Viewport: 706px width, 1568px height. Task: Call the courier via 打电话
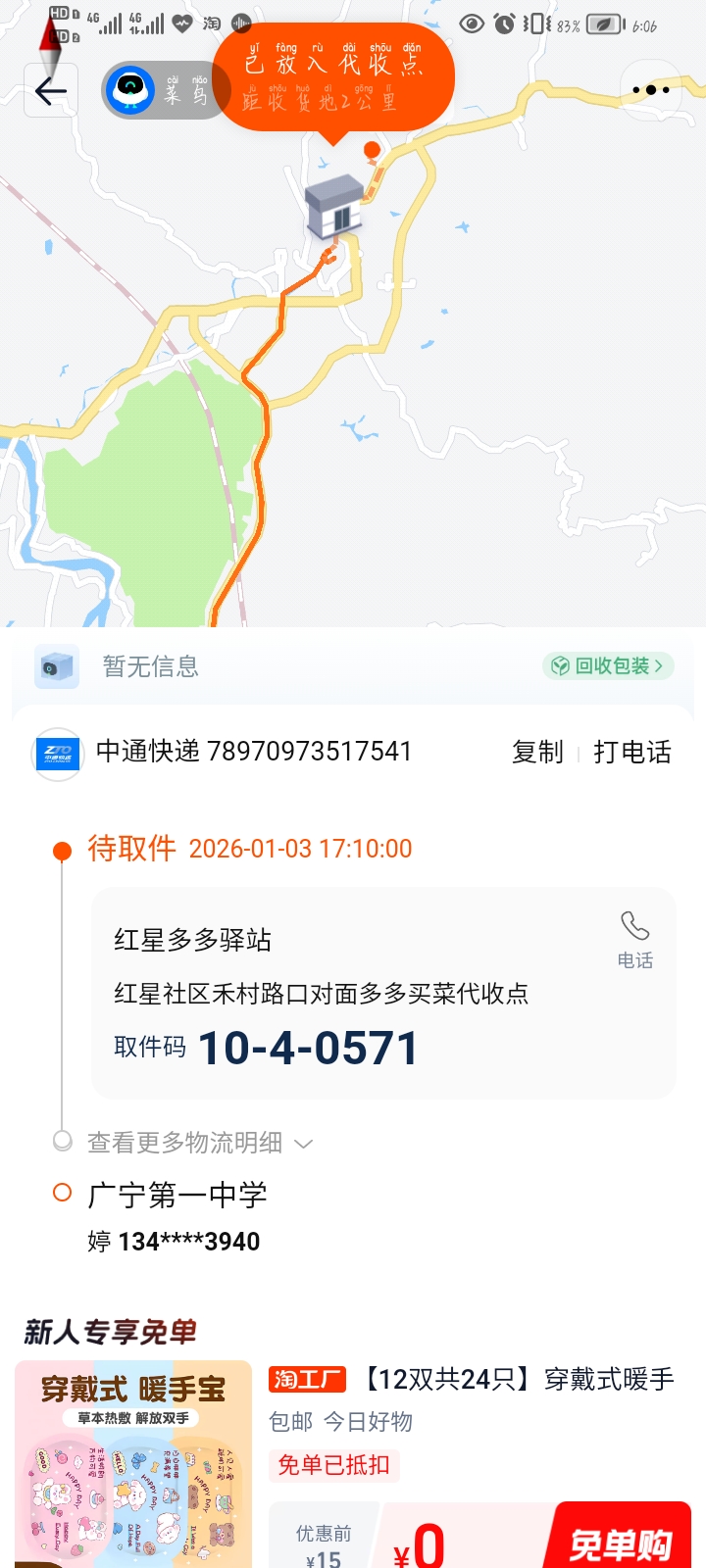(632, 752)
